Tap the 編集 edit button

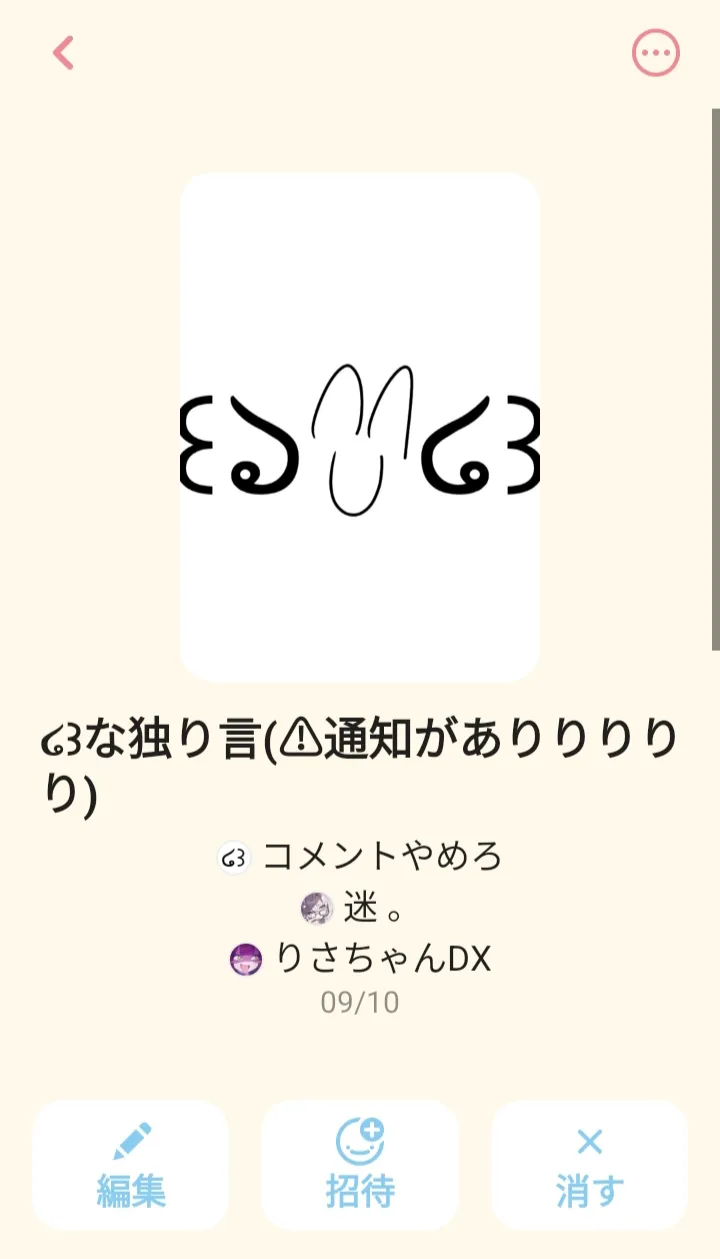point(131,1165)
